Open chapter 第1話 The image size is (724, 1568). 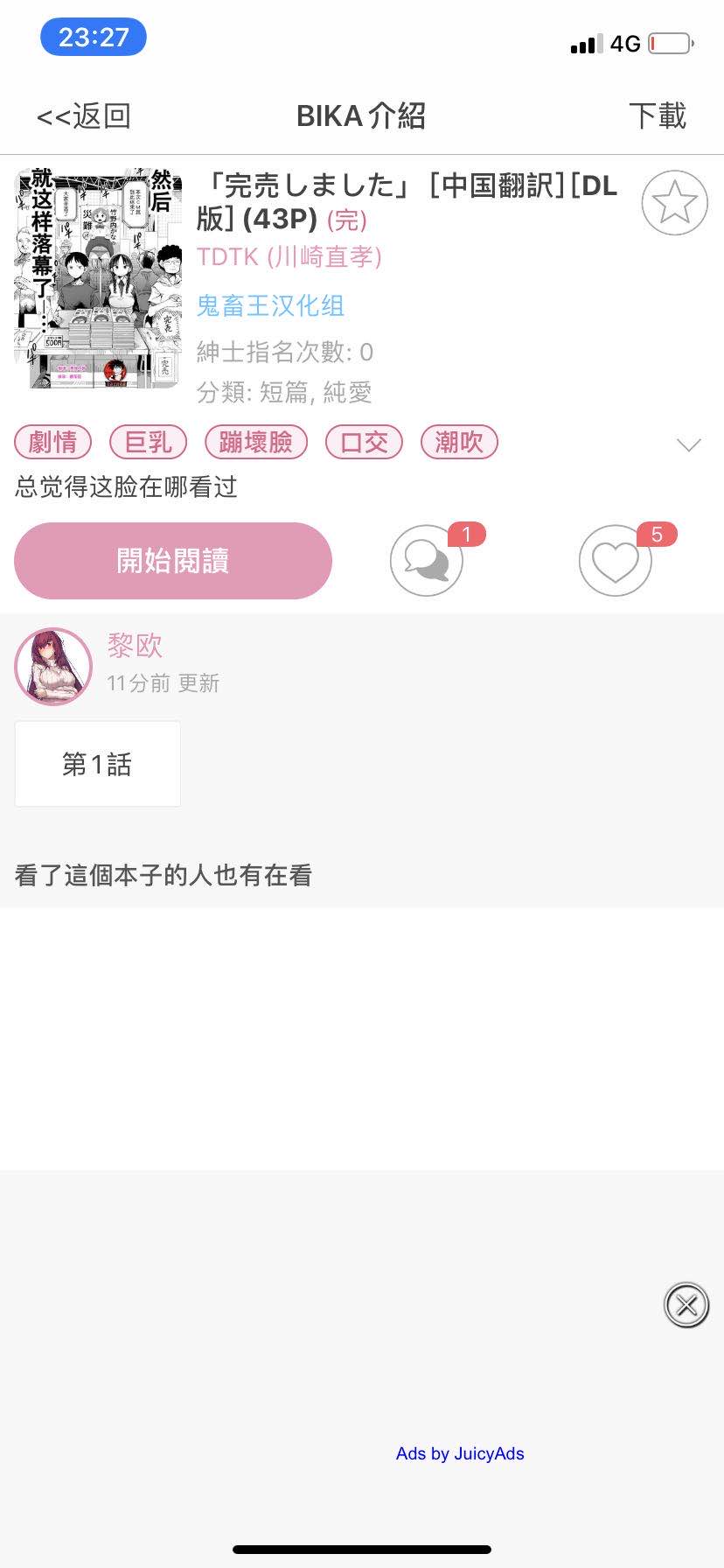[x=98, y=764]
